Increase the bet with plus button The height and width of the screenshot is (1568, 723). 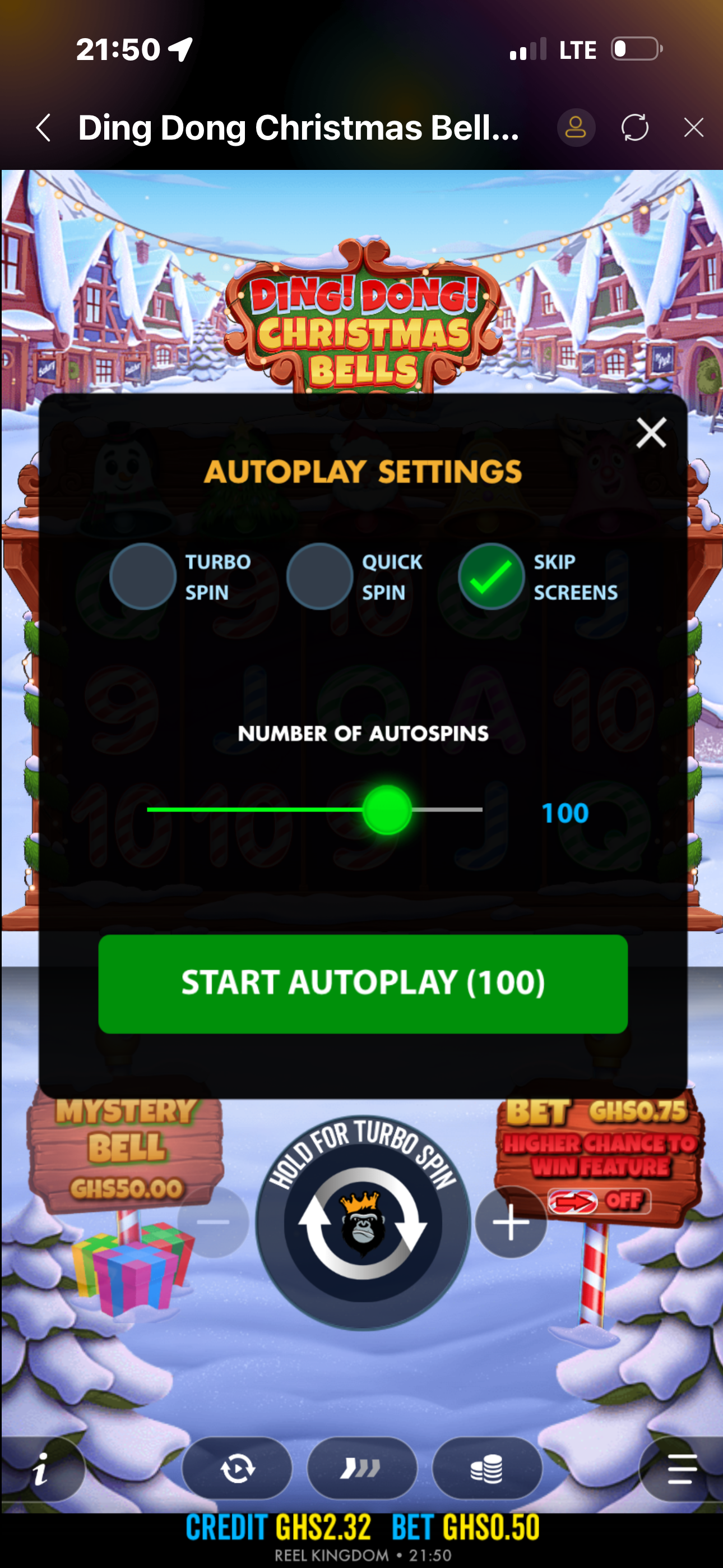[x=510, y=1221]
